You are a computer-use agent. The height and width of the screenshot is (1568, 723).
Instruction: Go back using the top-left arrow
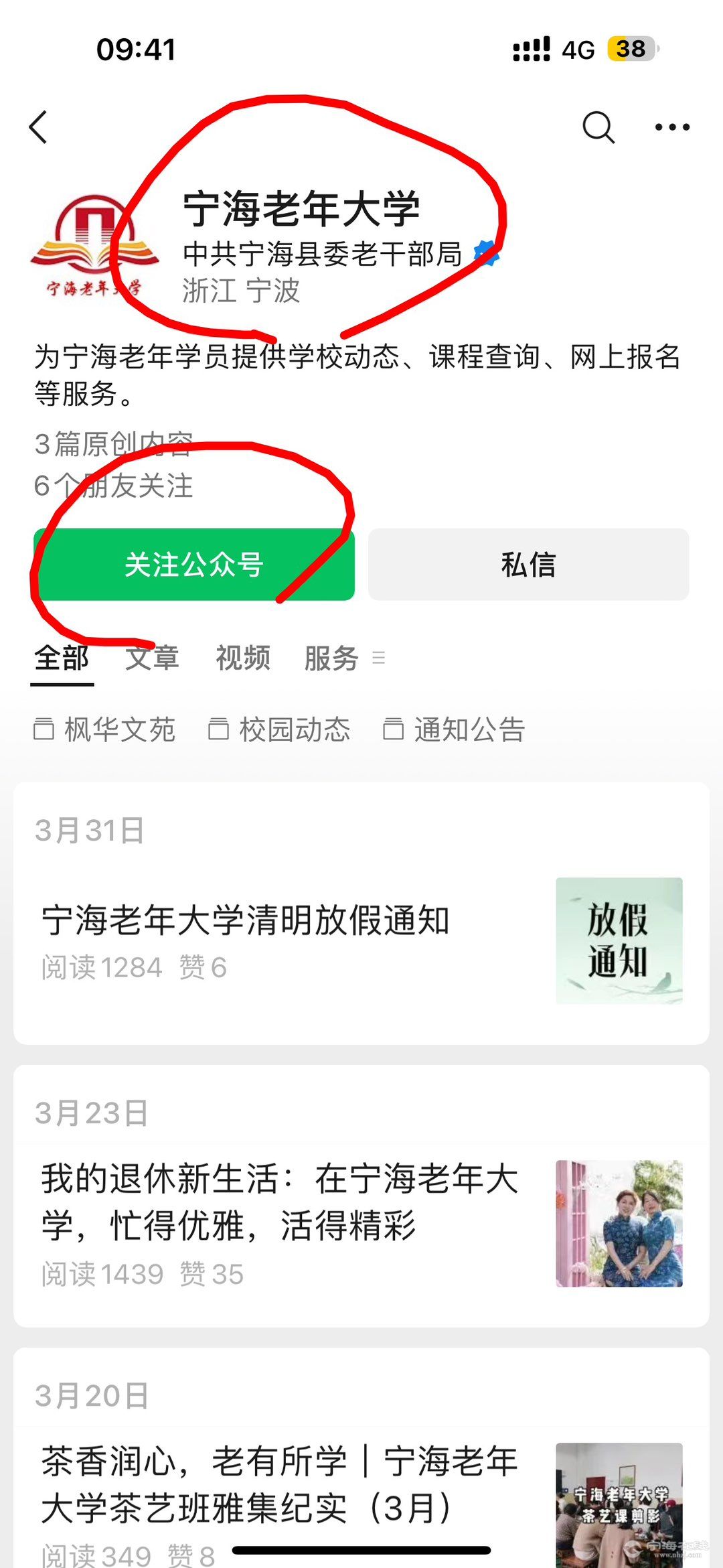(x=39, y=127)
